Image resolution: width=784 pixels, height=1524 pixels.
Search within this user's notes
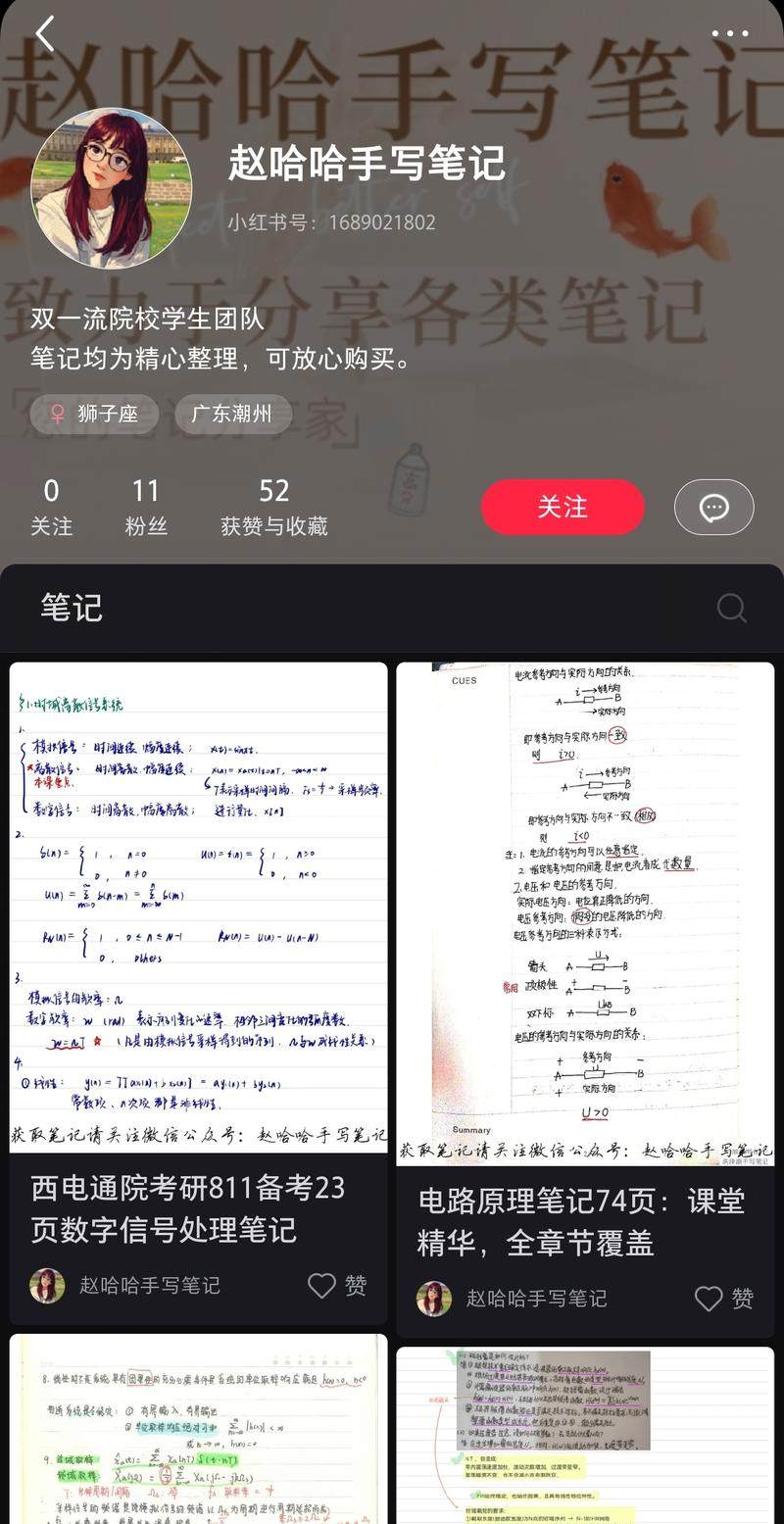[731, 608]
